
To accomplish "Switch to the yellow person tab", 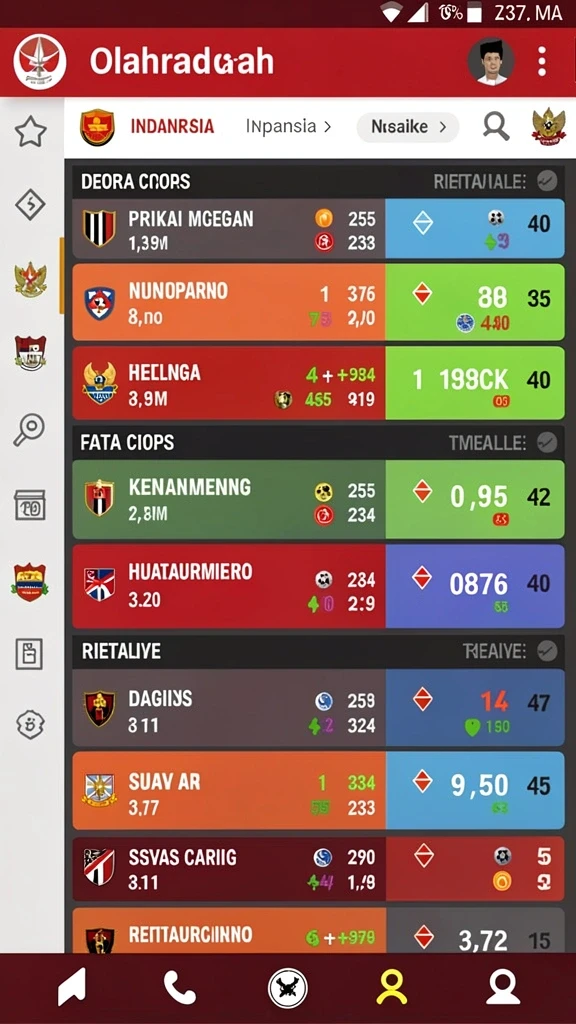I will tap(392, 987).
